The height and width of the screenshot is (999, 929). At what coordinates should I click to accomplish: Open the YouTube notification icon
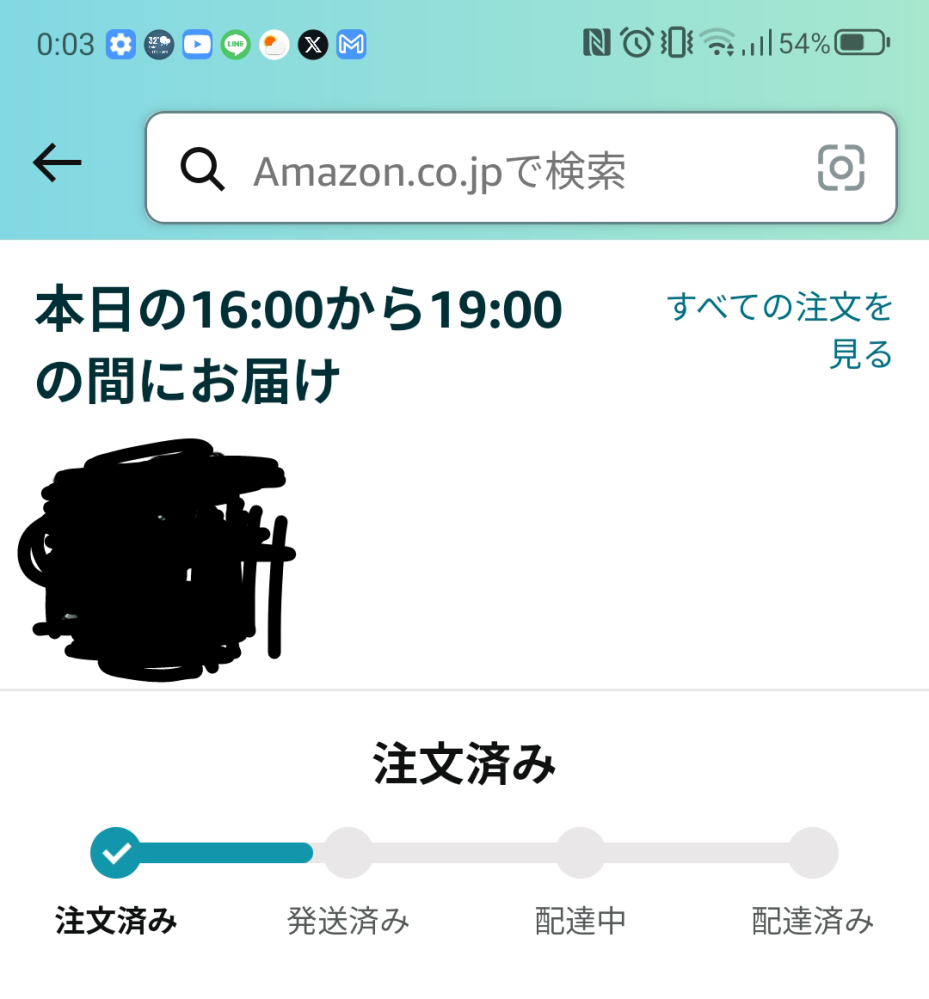[196, 44]
